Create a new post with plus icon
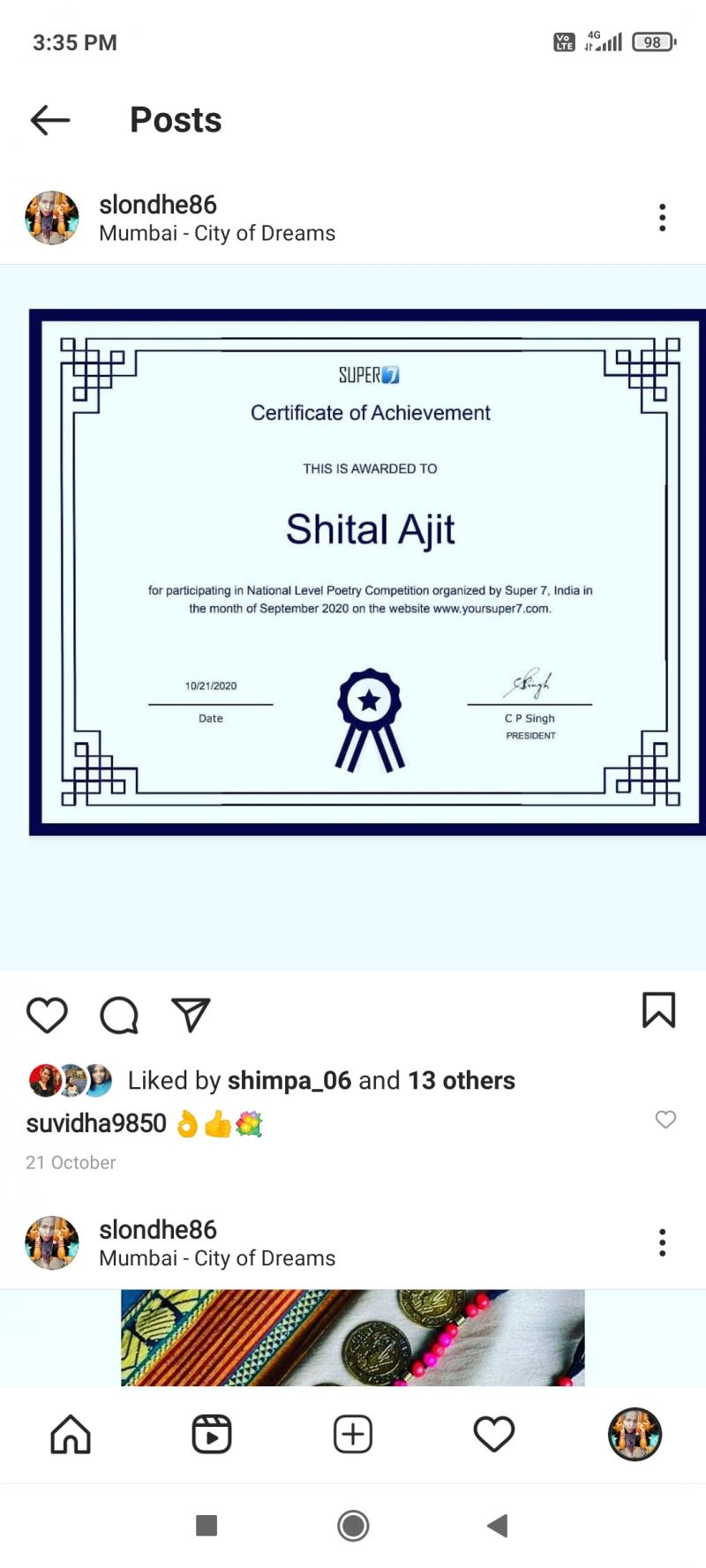The height and width of the screenshot is (1568, 706). [x=353, y=1434]
